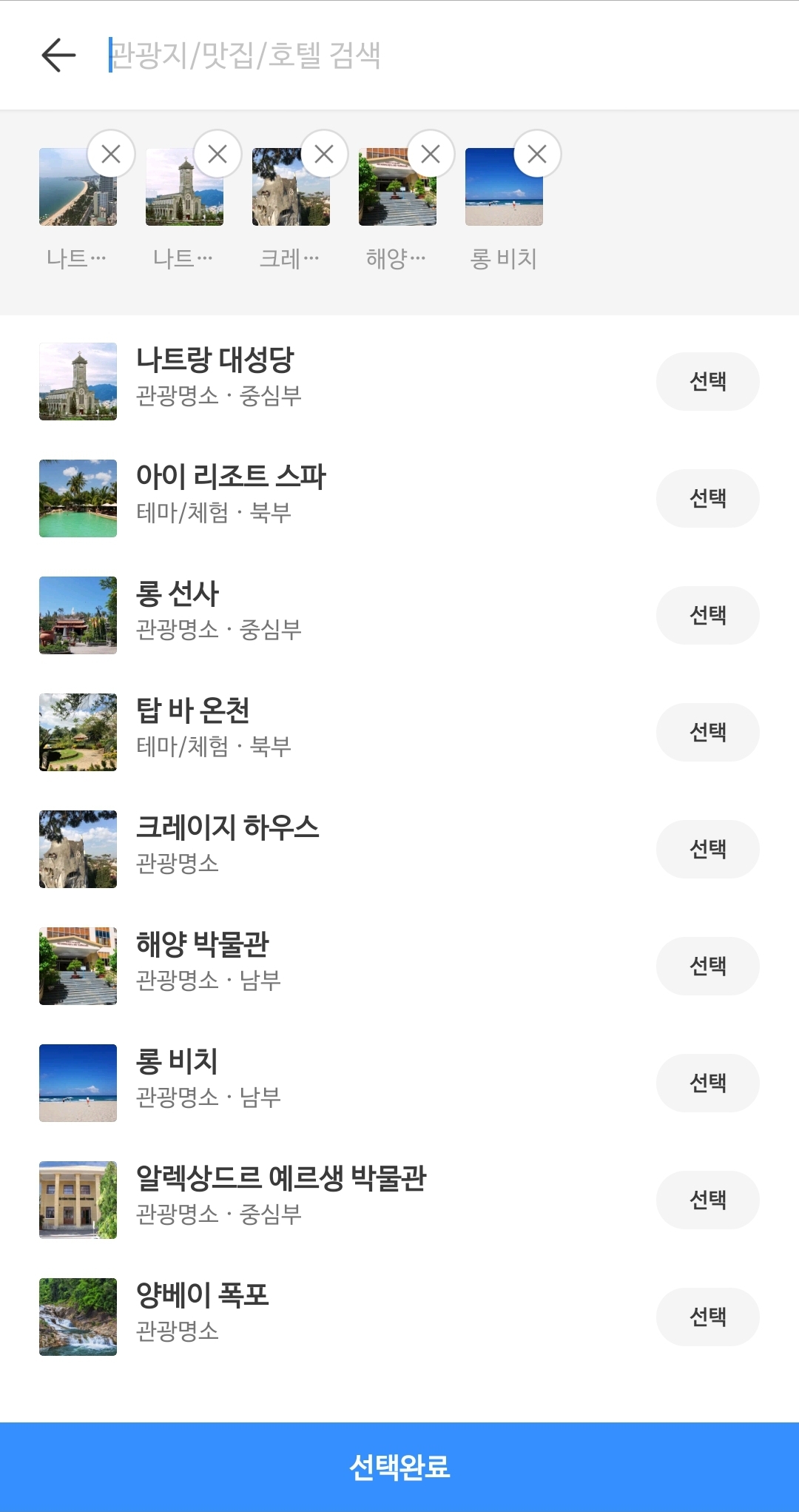Confirm selection with 선택완료
This screenshot has height=1512, width=799.
(399, 1466)
